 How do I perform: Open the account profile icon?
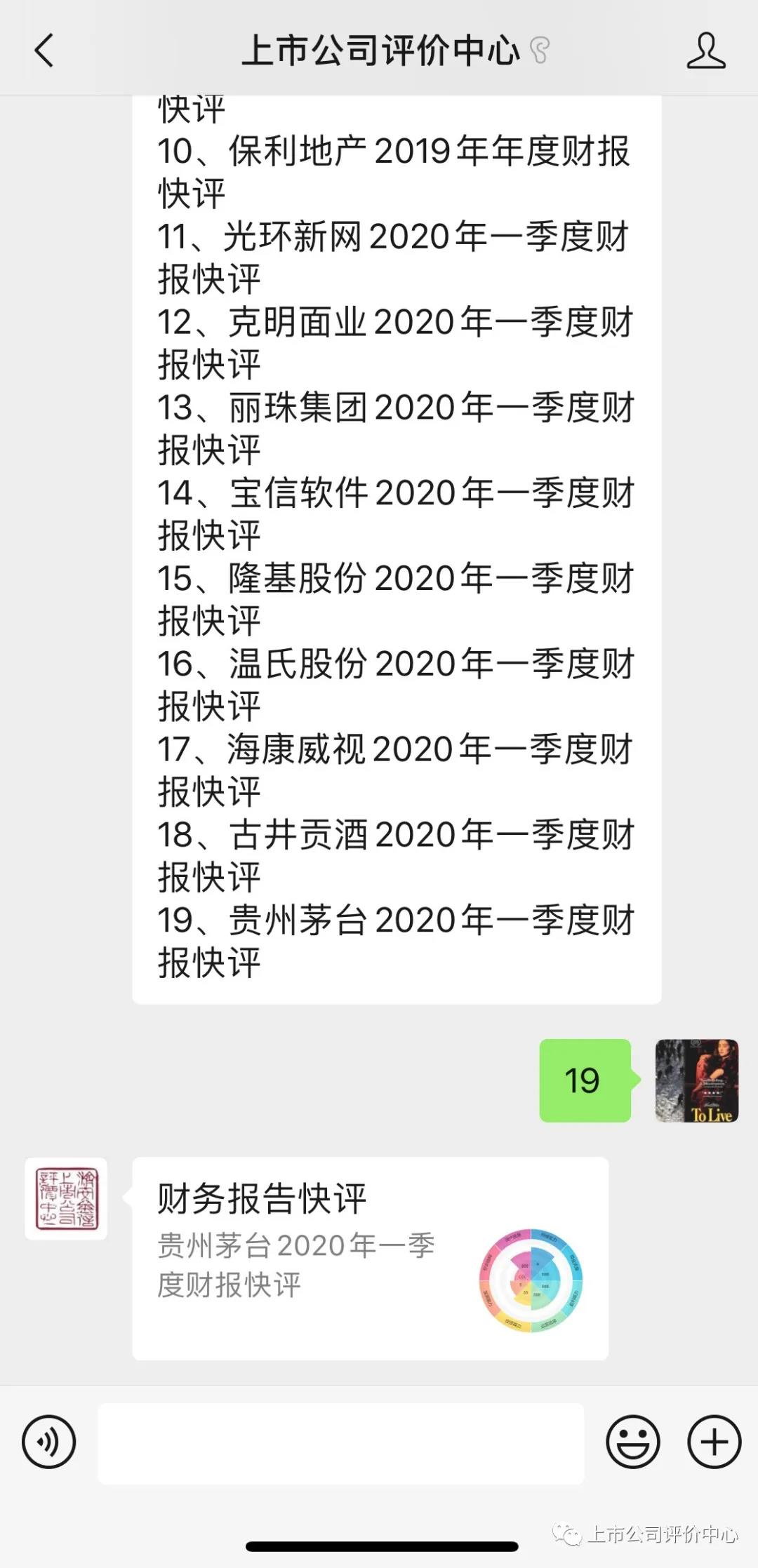pos(705,51)
